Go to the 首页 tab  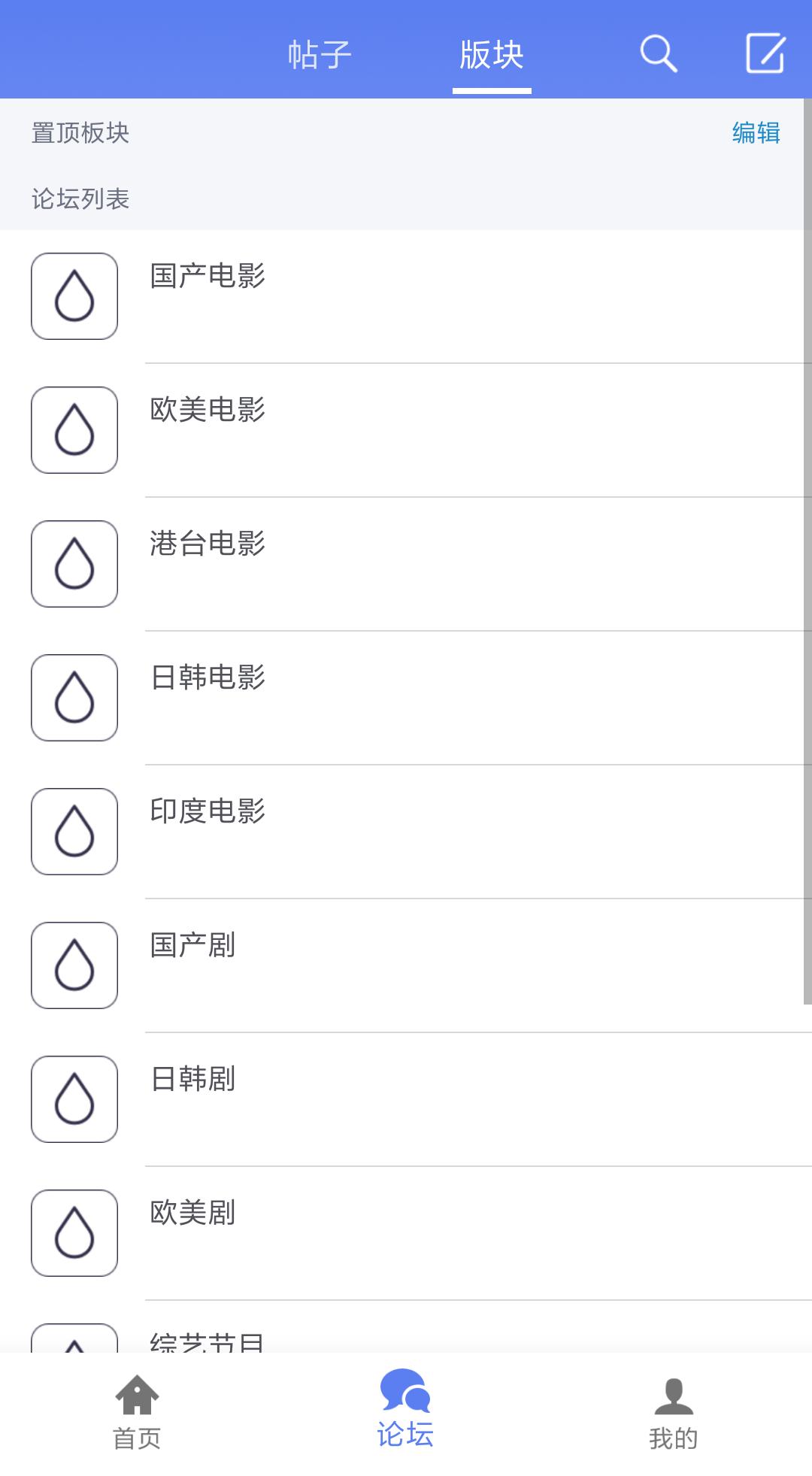[x=137, y=1413]
